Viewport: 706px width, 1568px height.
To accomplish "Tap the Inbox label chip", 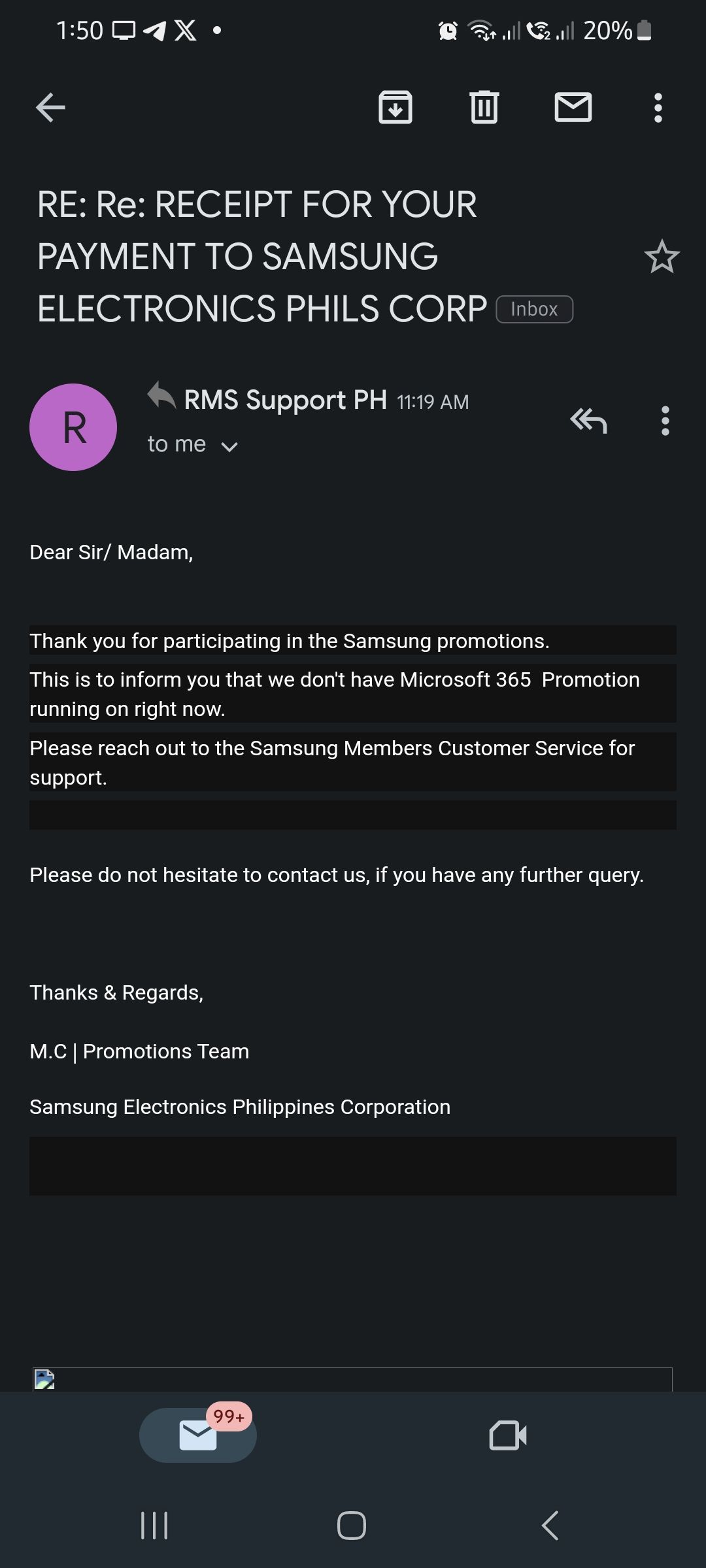I will pyautogui.click(x=533, y=308).
